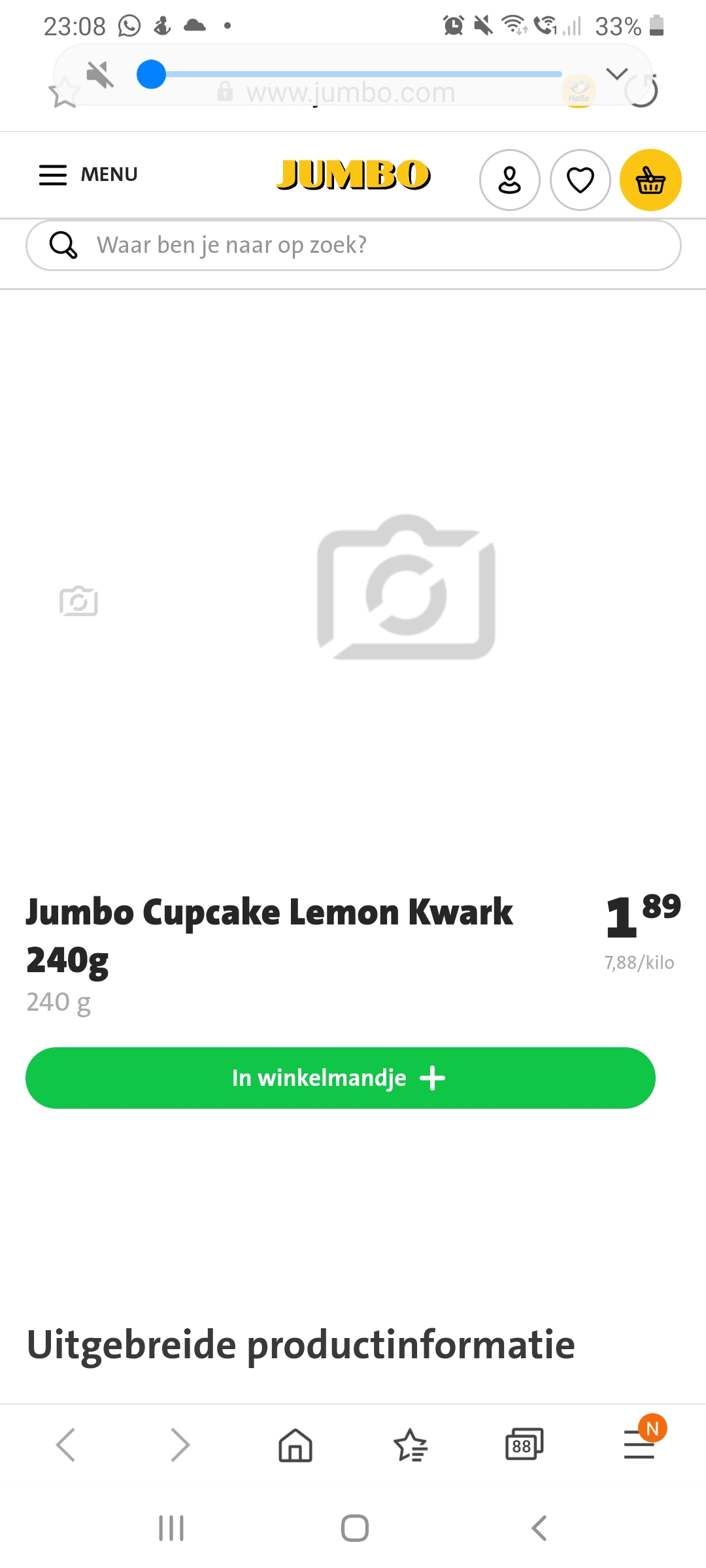Add product with In winkelmandje button
The width and height of the screenshot is (706, 1568).
tap(341, 1078)
